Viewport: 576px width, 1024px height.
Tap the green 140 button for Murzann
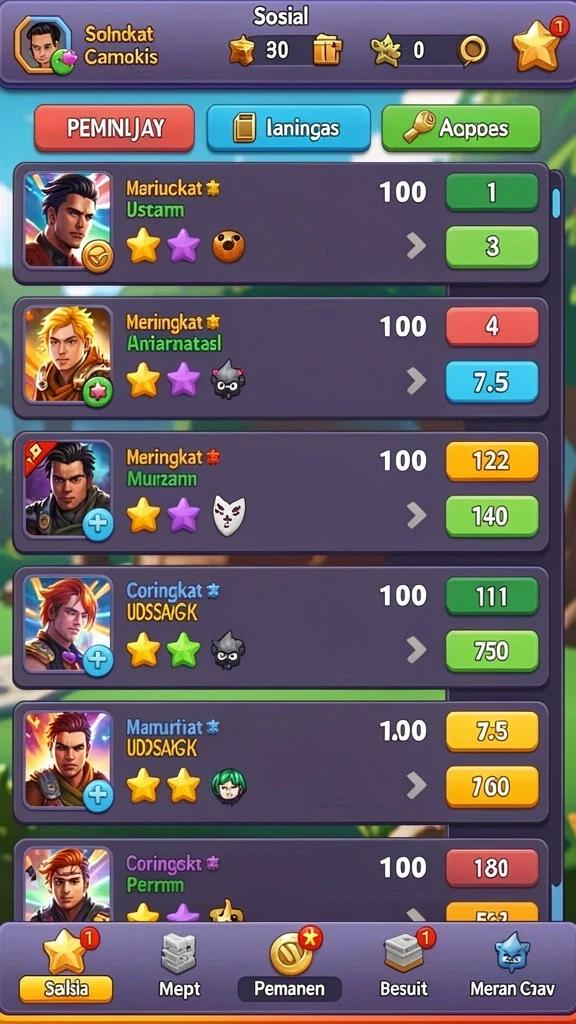tap(492, 517)
